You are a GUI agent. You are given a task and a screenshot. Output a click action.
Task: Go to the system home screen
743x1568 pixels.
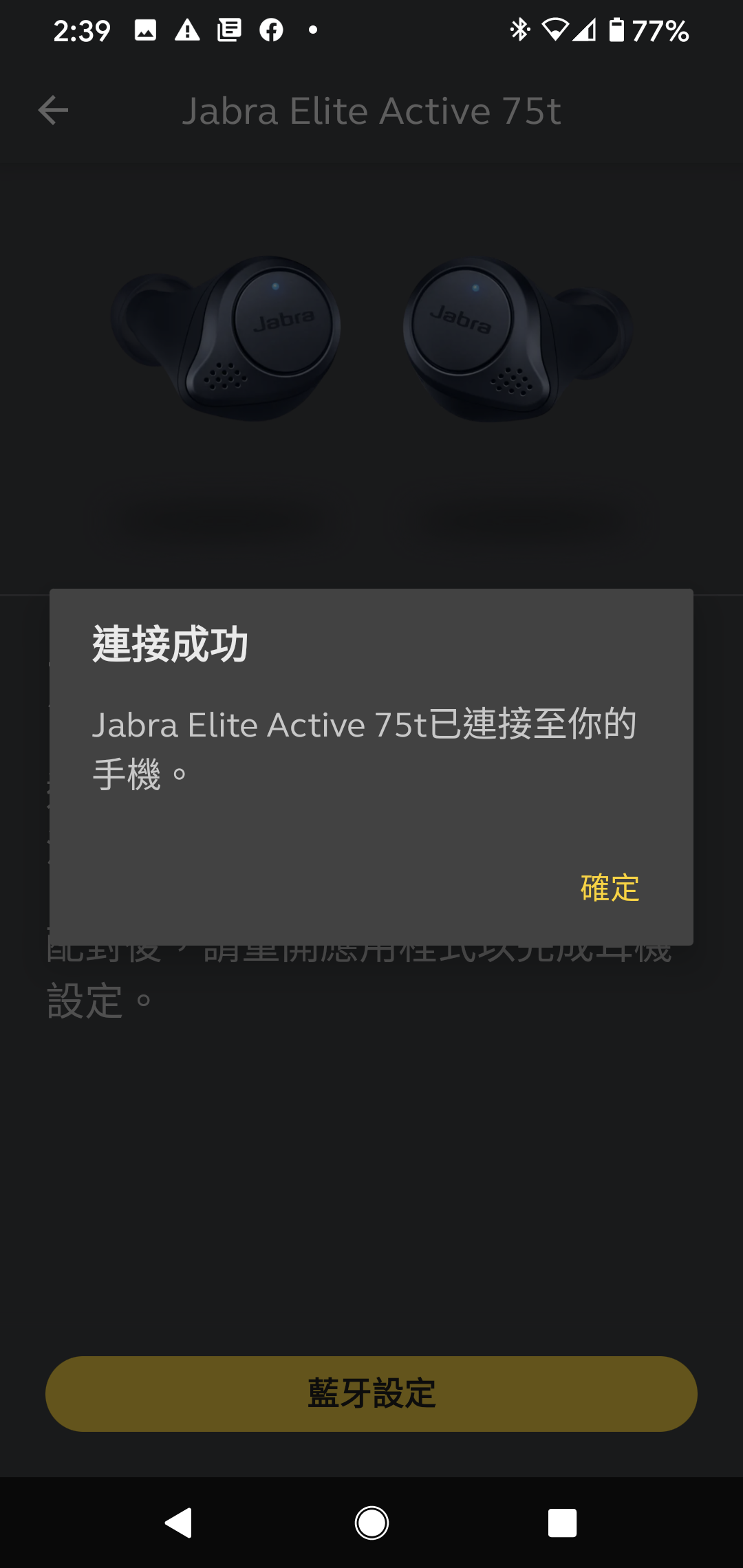tap(371, 1523)
